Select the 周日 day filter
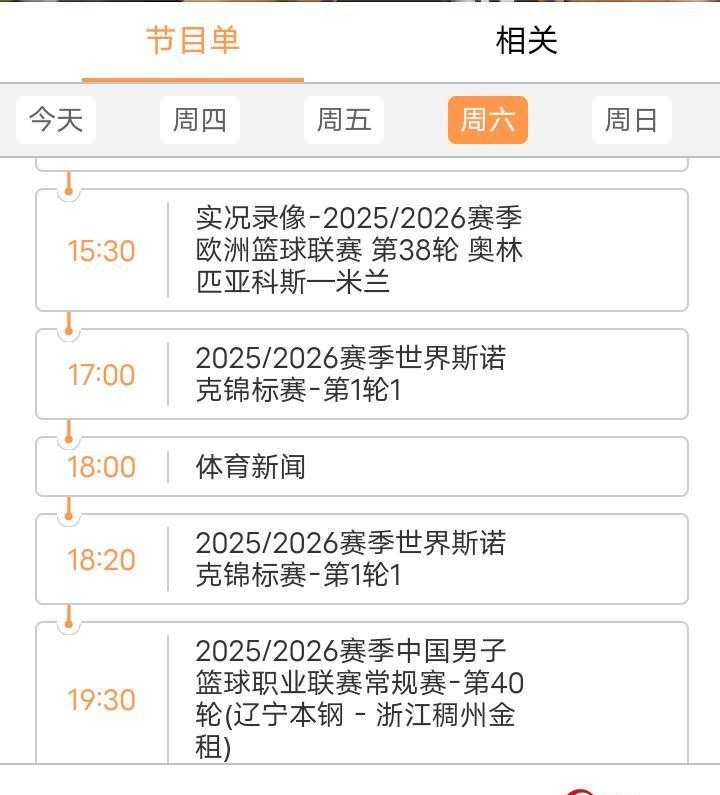720x795 pixels. click(x=630, y=120)
